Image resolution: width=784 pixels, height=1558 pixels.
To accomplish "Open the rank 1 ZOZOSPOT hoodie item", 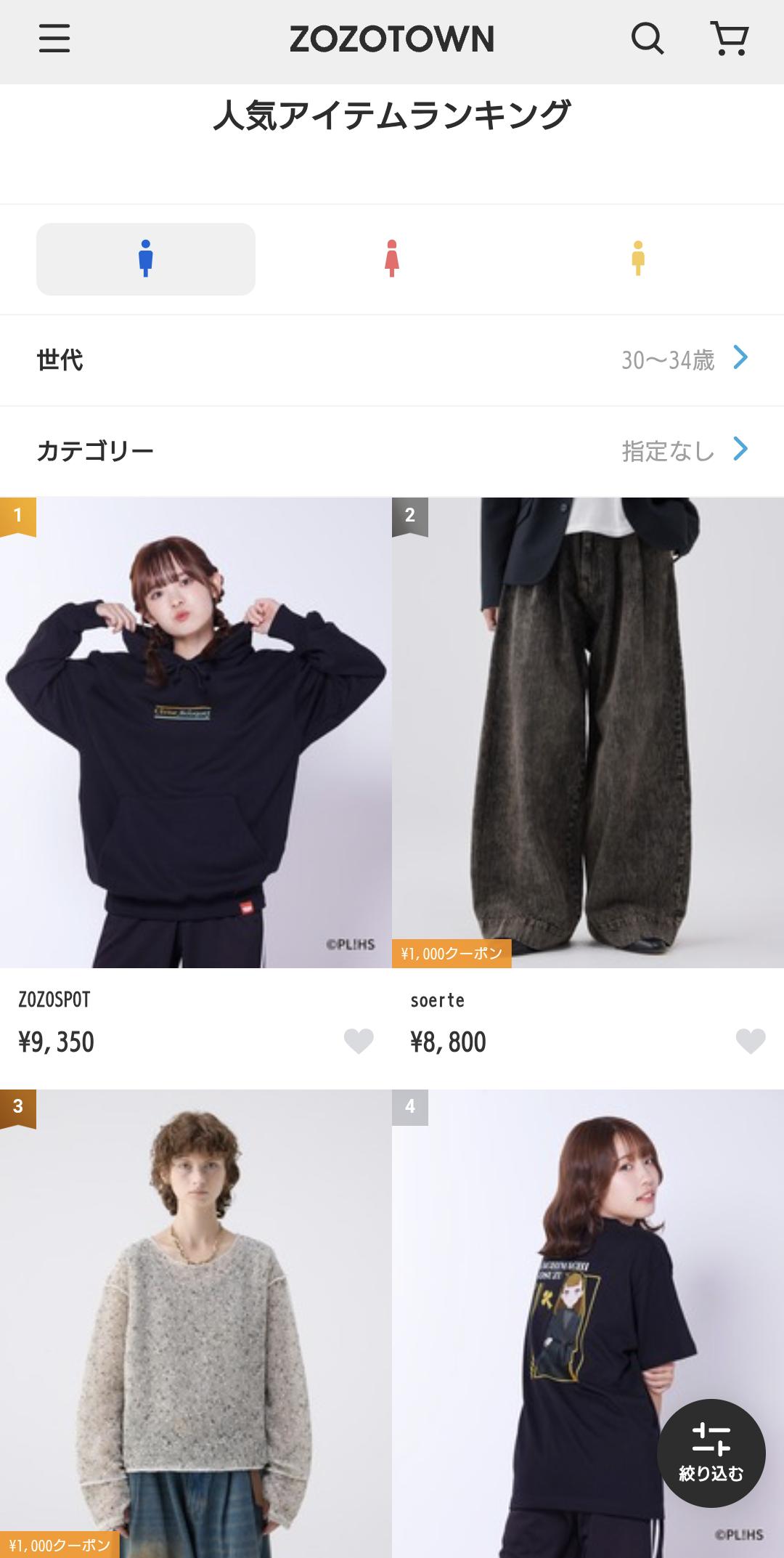I will pos(196,732).
